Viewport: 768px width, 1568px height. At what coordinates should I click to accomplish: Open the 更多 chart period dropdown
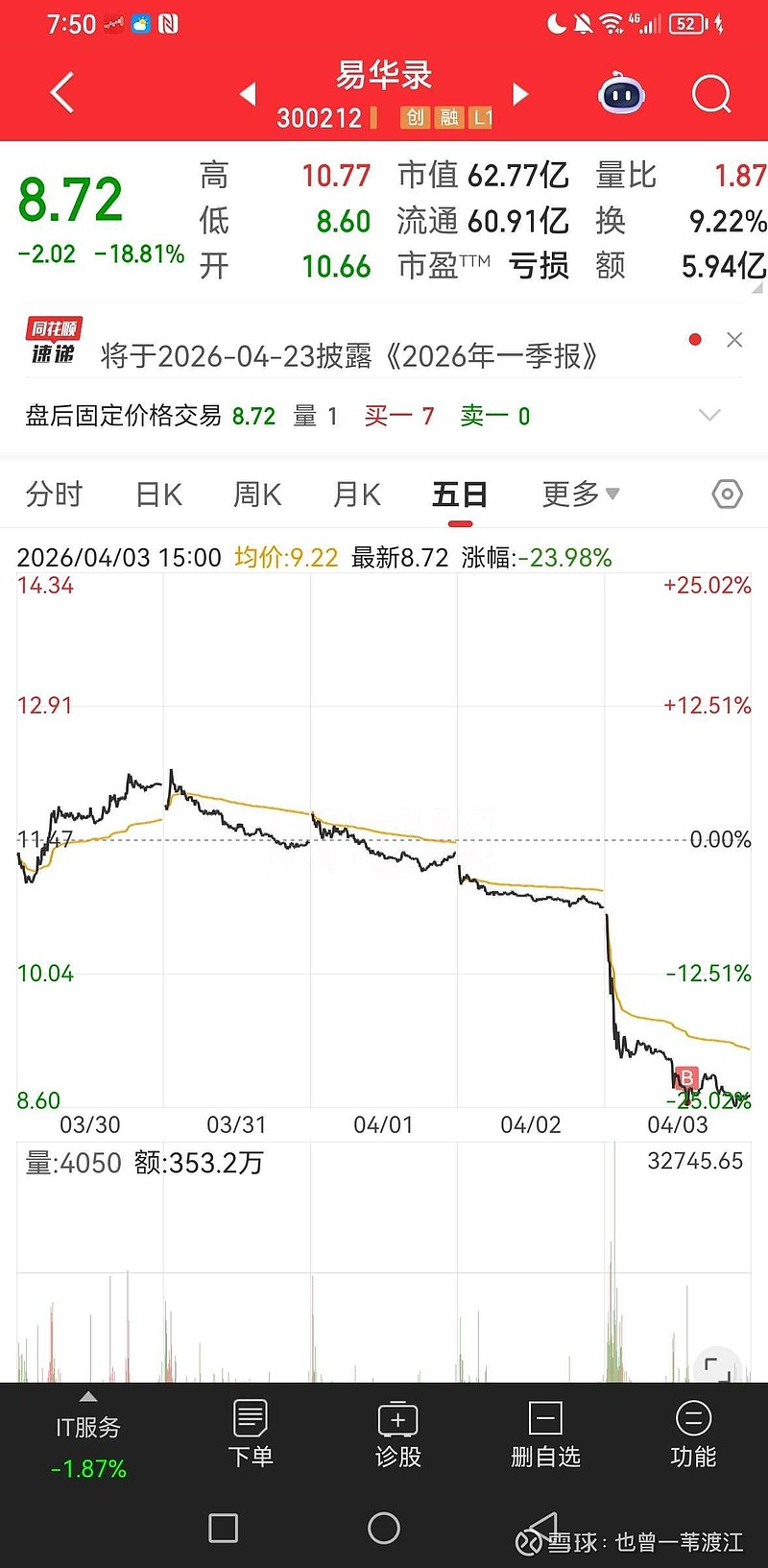pyautogui.click(x=580, y=495)
